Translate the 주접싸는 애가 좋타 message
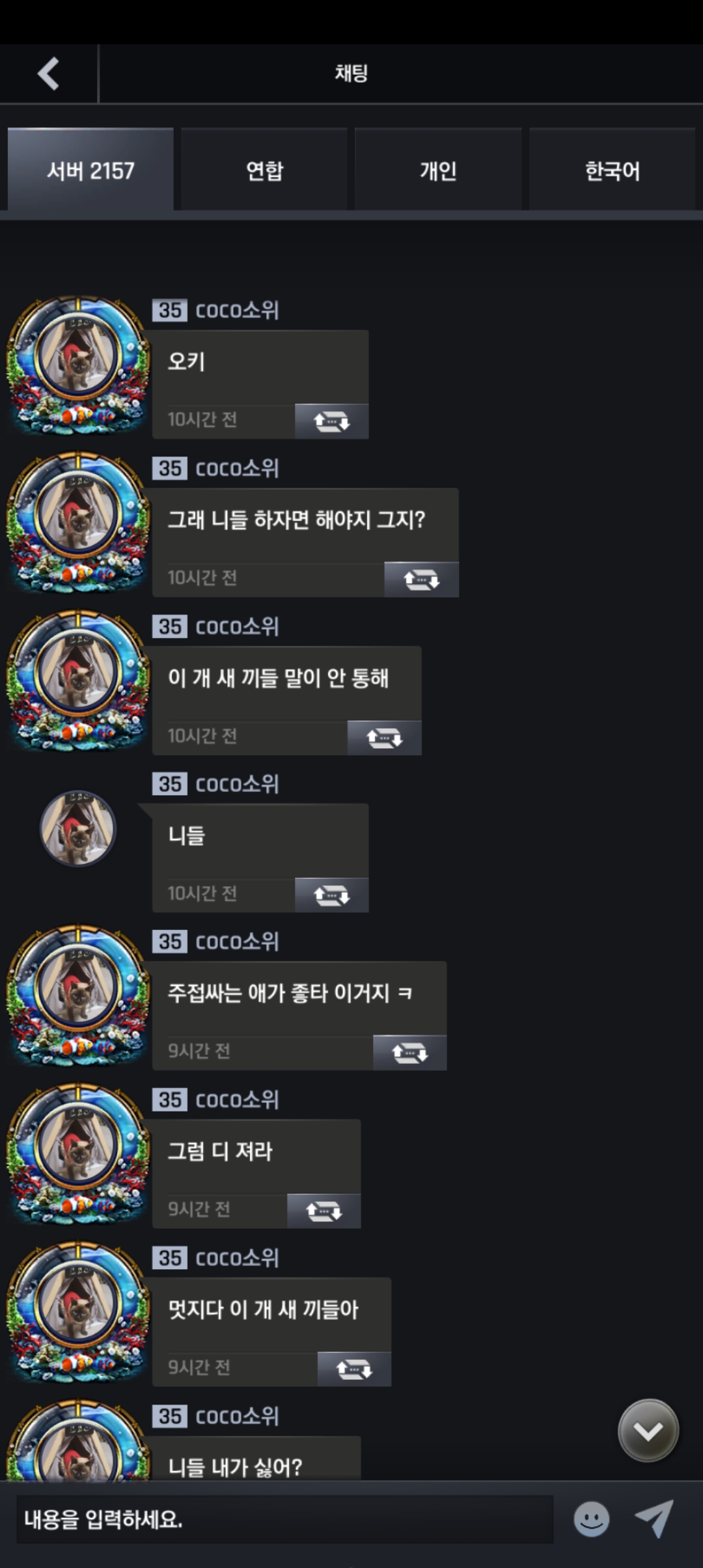Image resolution: width=703 pixels, height=1568 pixels. (409, 1053)
